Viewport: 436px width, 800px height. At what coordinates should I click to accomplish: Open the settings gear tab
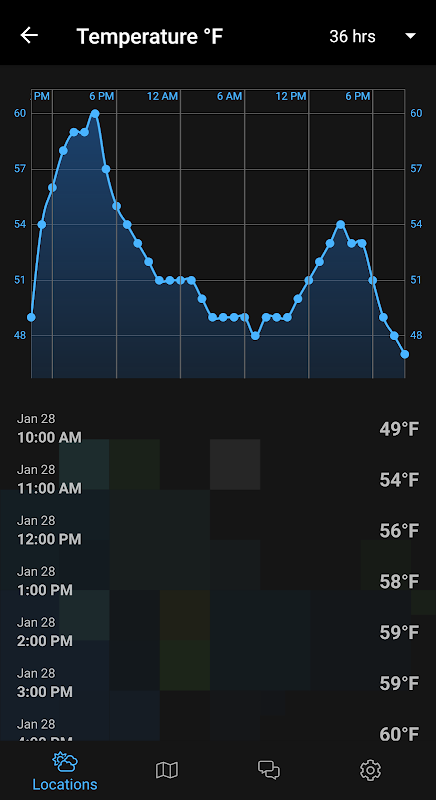coord(371,770)
